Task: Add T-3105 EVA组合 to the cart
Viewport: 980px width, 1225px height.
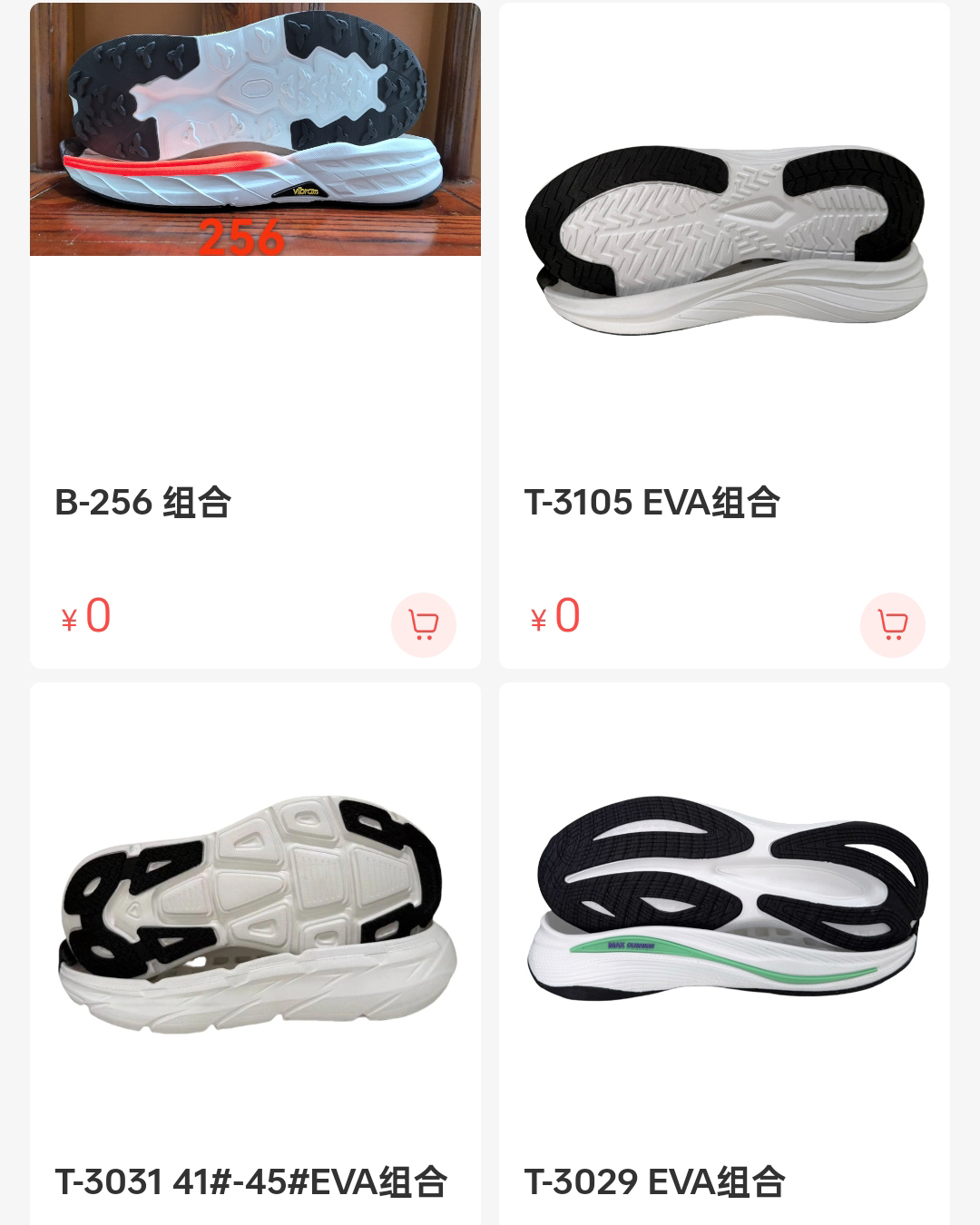Action: [892, 625]
